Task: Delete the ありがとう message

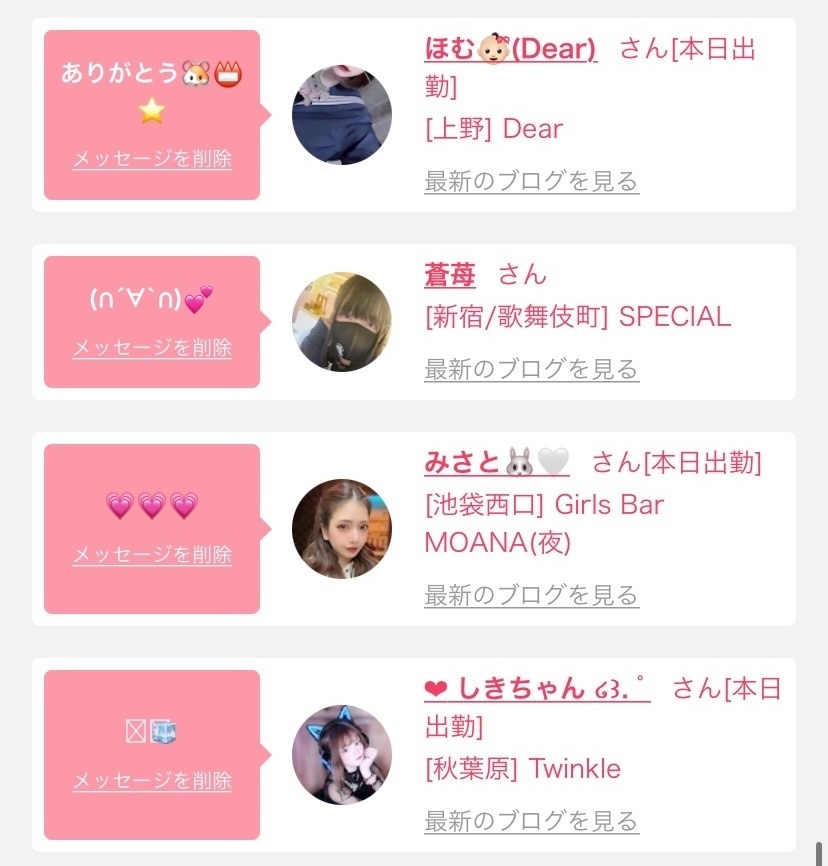Action: tap(152, 159)
